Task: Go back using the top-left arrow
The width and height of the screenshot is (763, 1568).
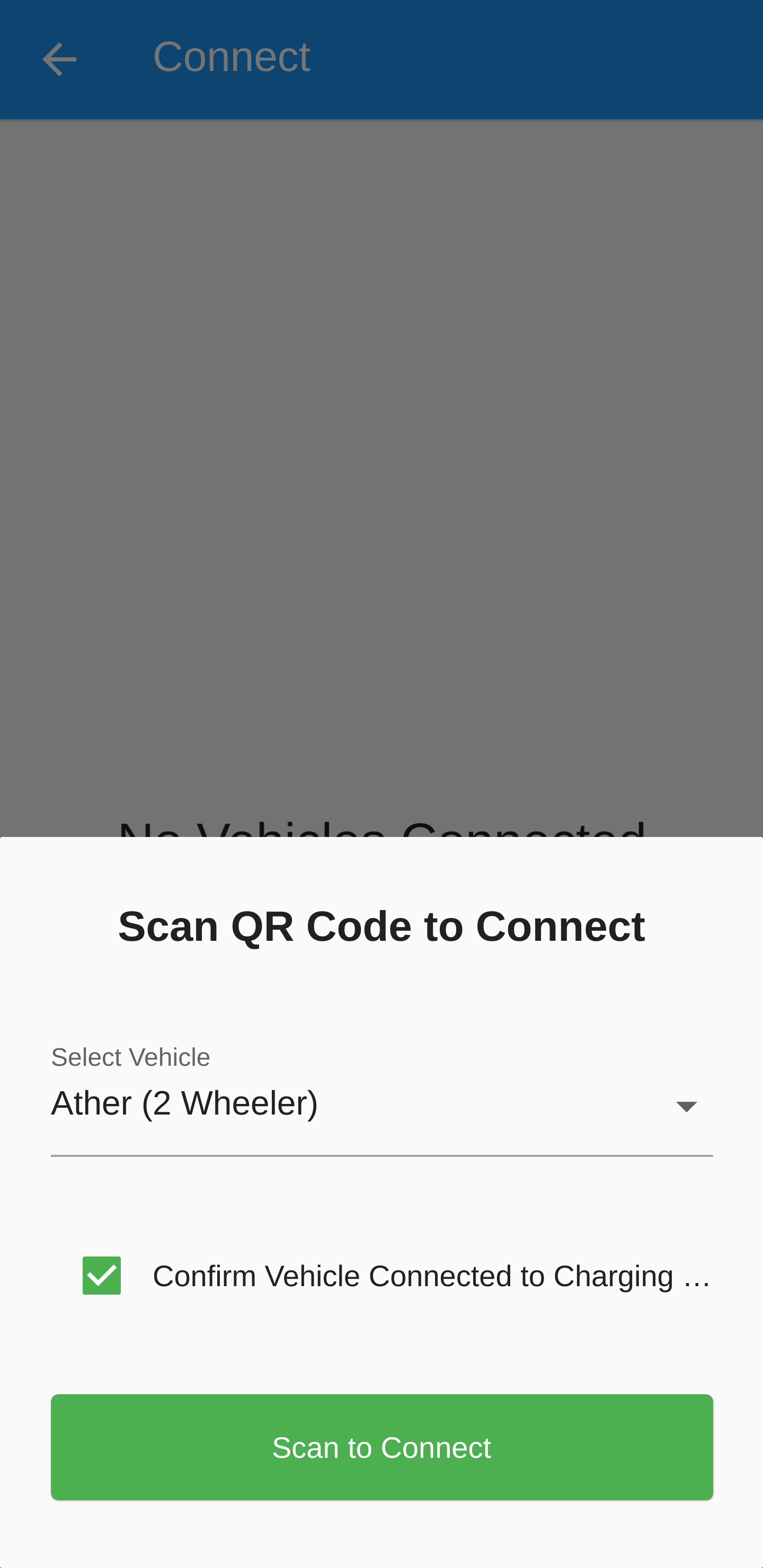Action: pos(59,59)
